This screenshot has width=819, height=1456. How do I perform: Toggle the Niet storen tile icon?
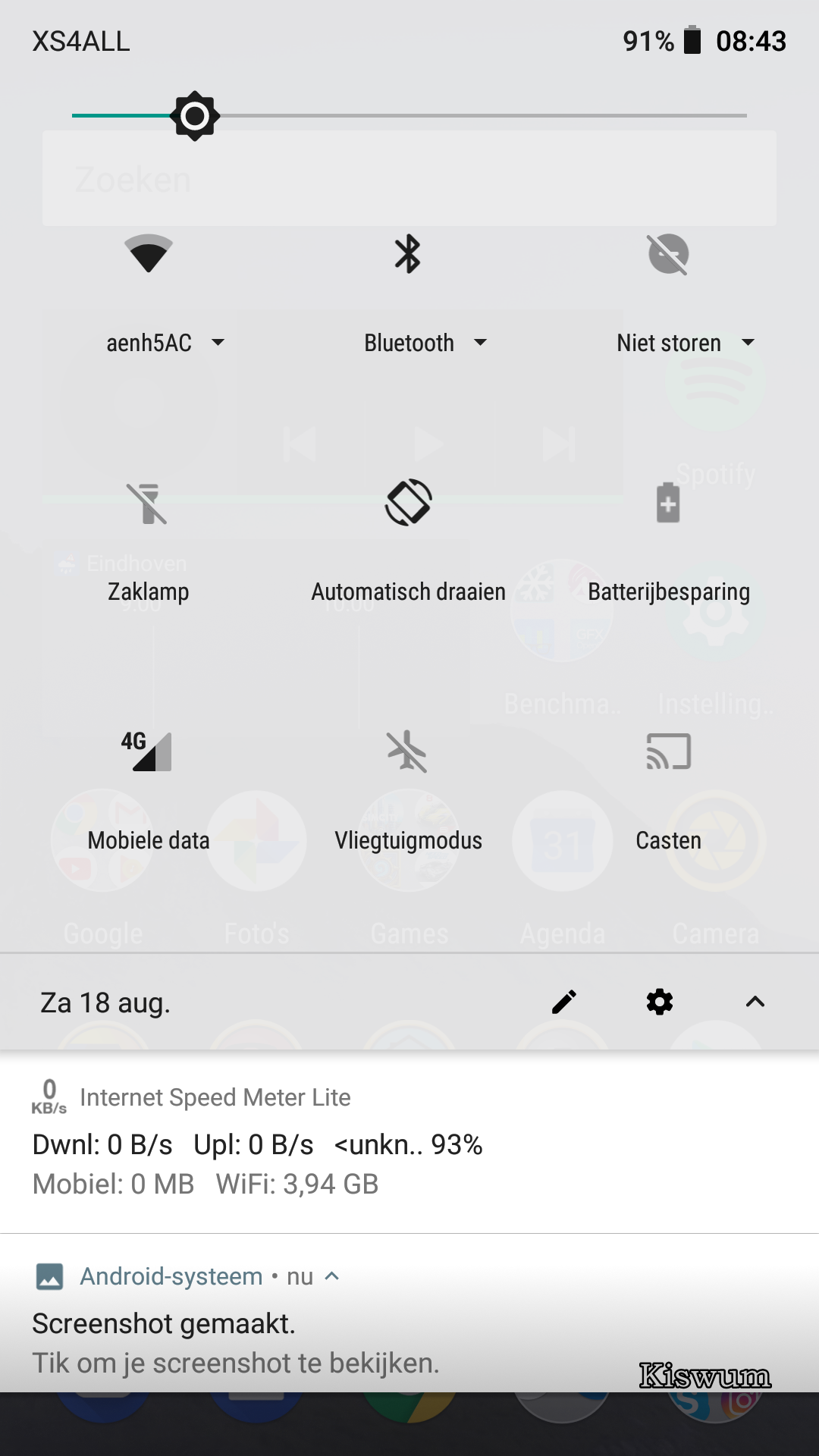pyautogui.click(x=668, y=253)
